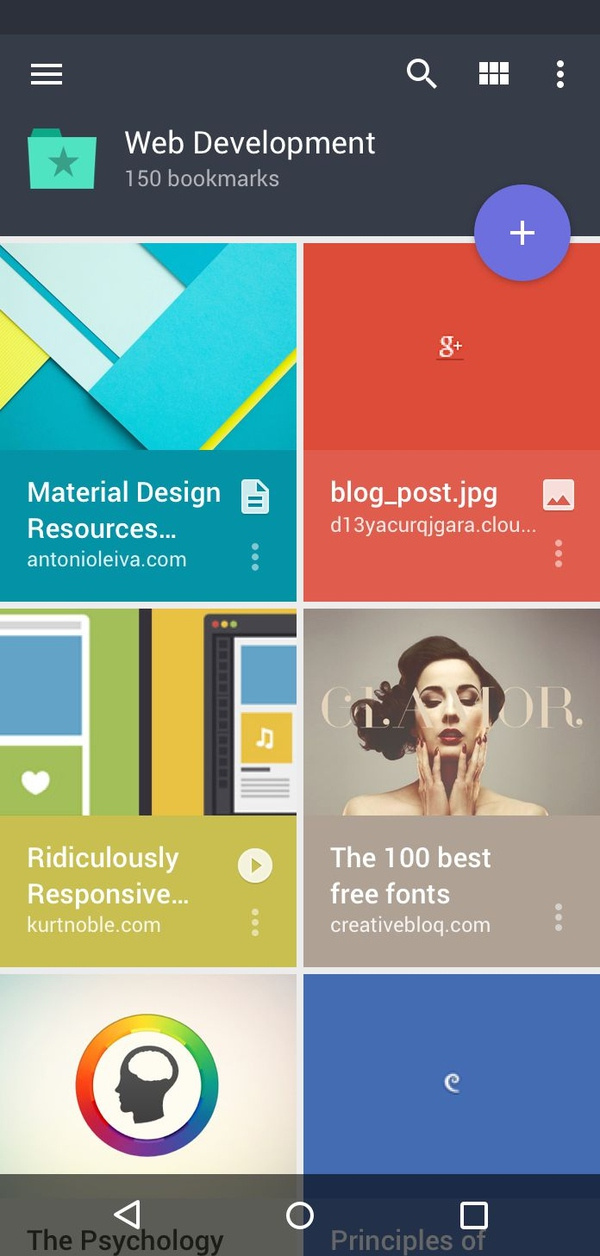Open the app bar overflow menu
The height and width of the screenshot is (1256, 600).
(x=560, y=74)
